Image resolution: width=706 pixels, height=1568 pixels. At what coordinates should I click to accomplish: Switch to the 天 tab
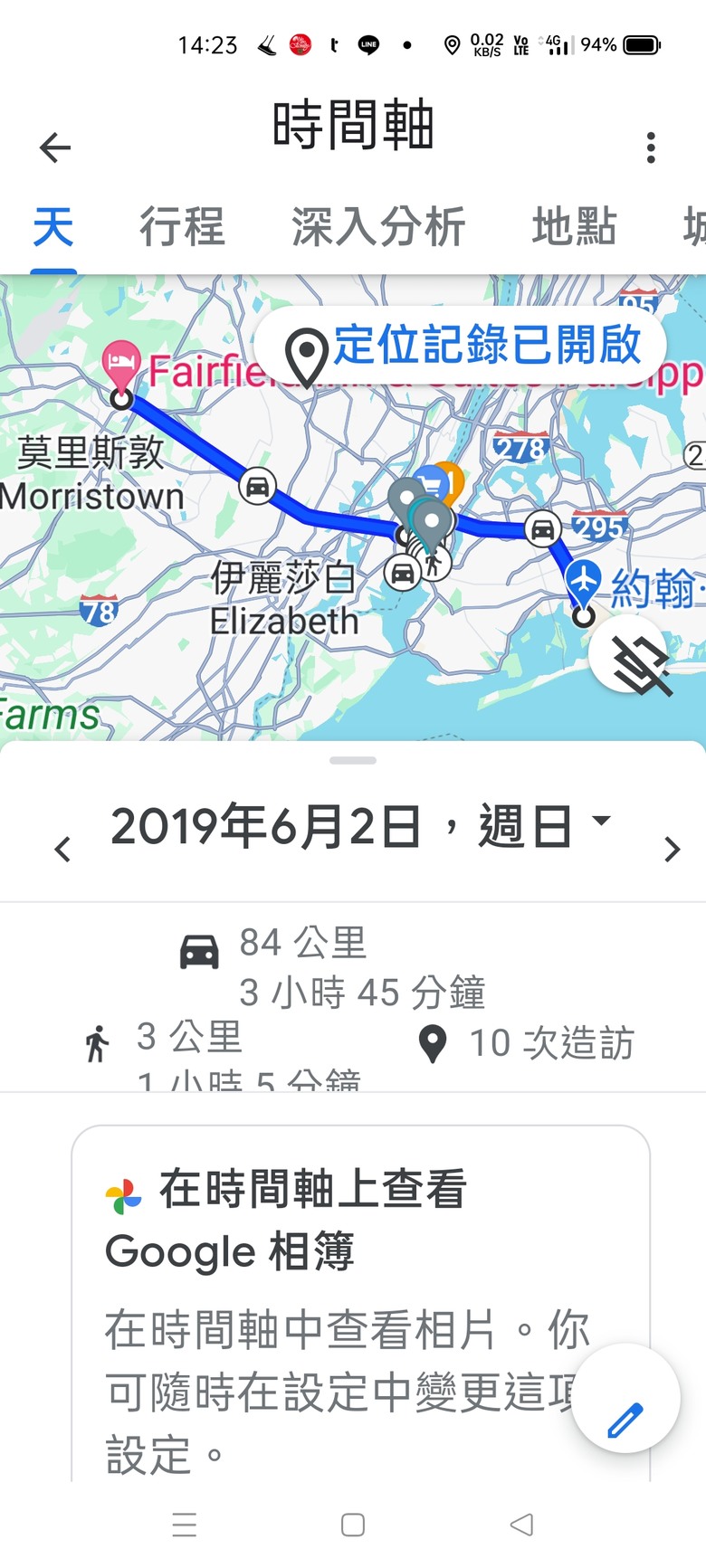(x=52, y=226)
